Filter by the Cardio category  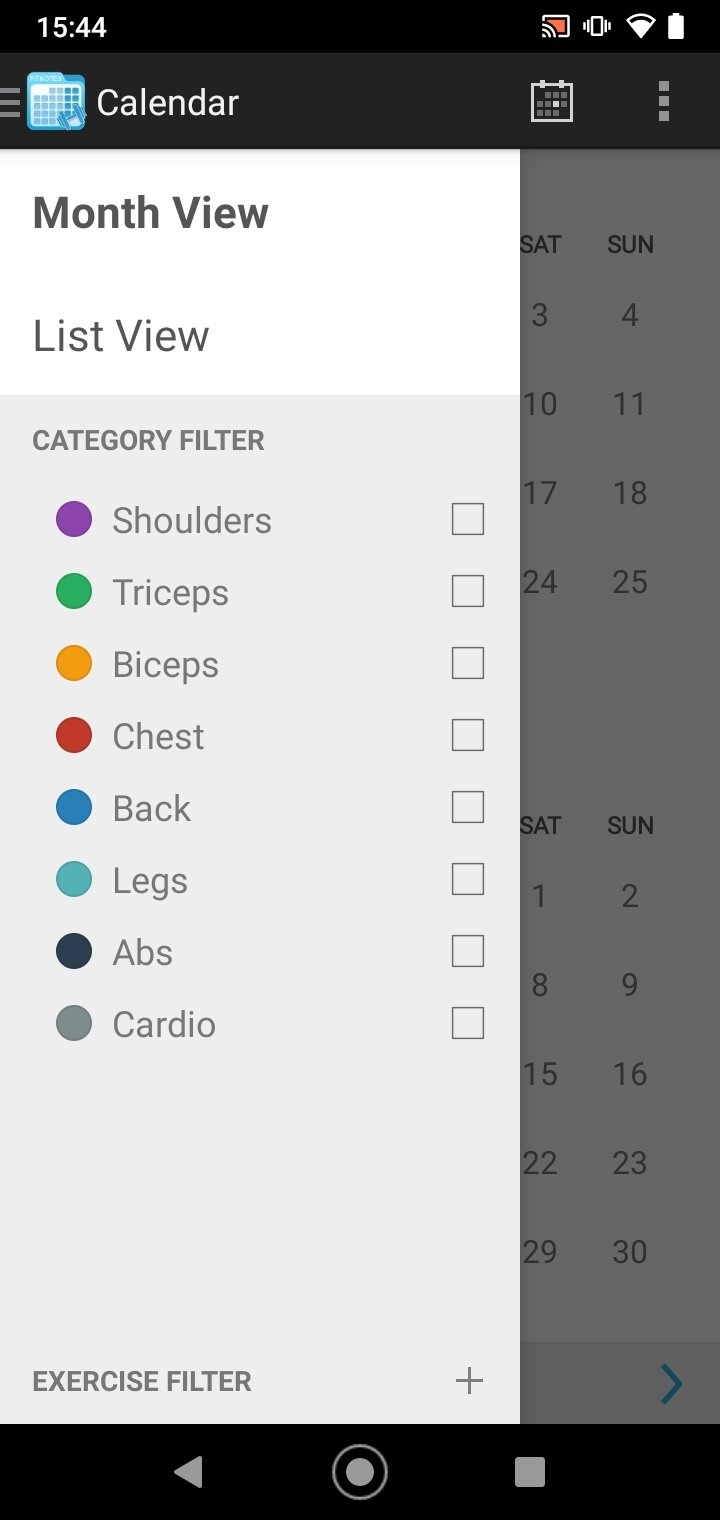click(x=468, y=1023)
